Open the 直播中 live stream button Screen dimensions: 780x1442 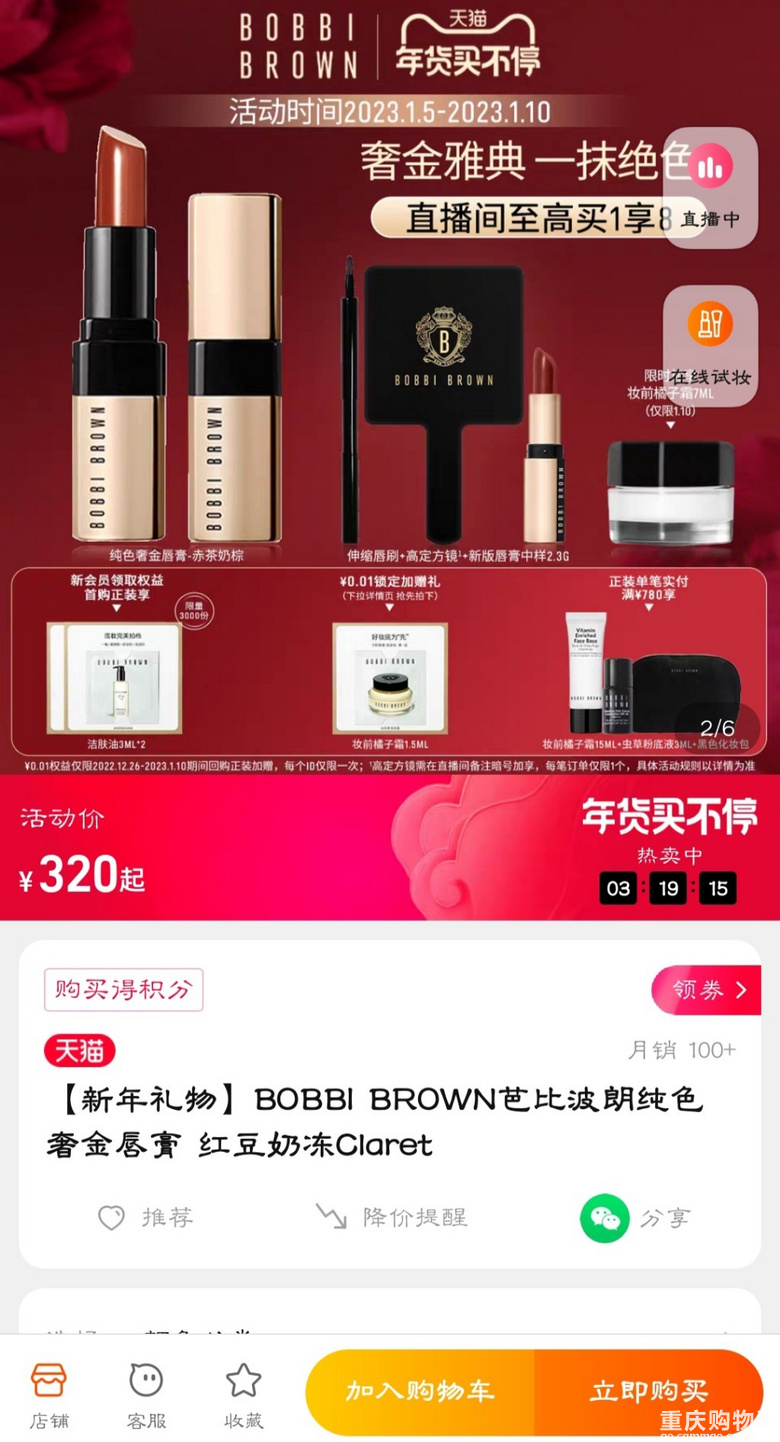click(711, 187)
